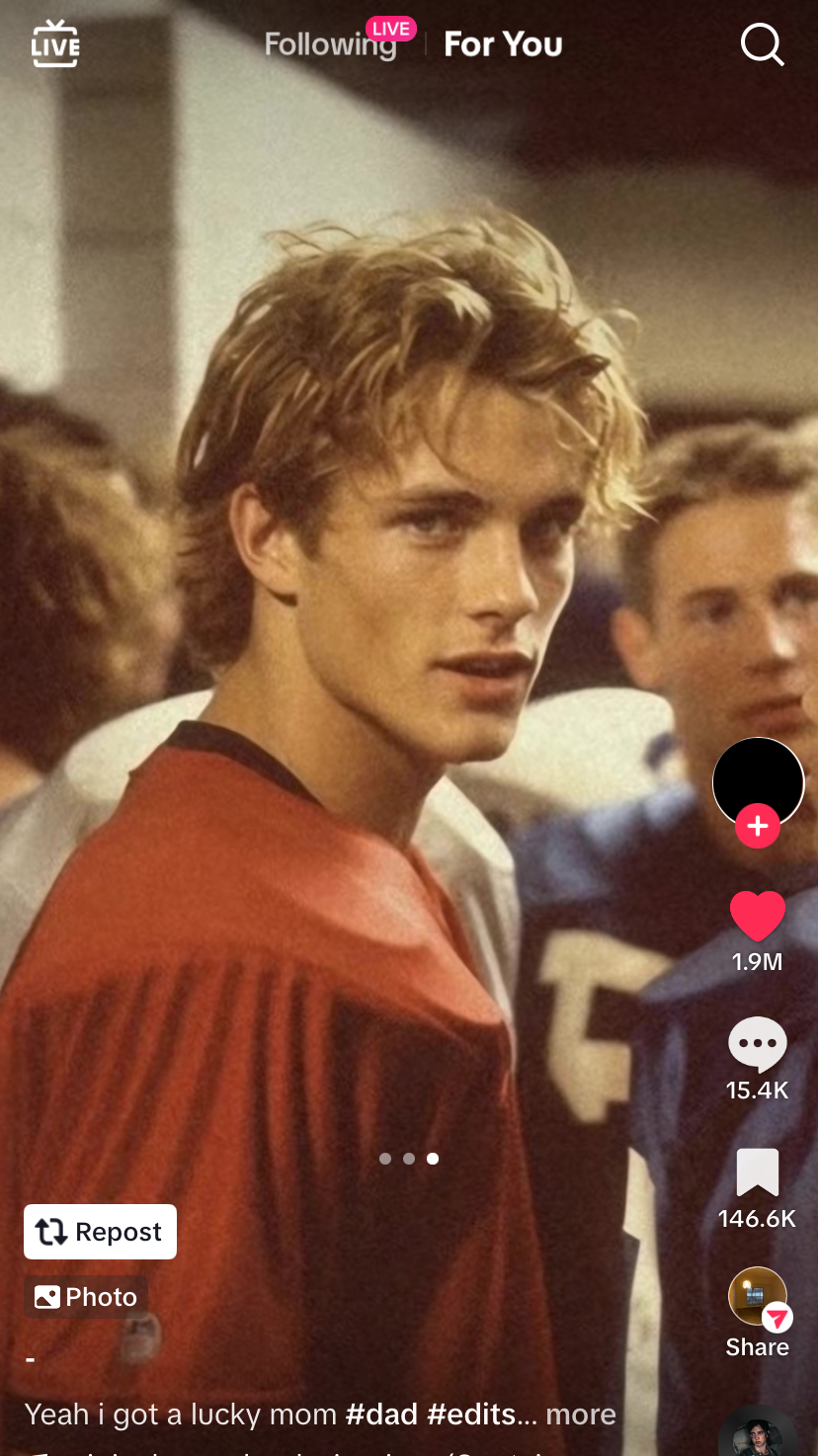Tap the Photo label chip
This screenshot has height=1456, width=818.
point(86,1297)
